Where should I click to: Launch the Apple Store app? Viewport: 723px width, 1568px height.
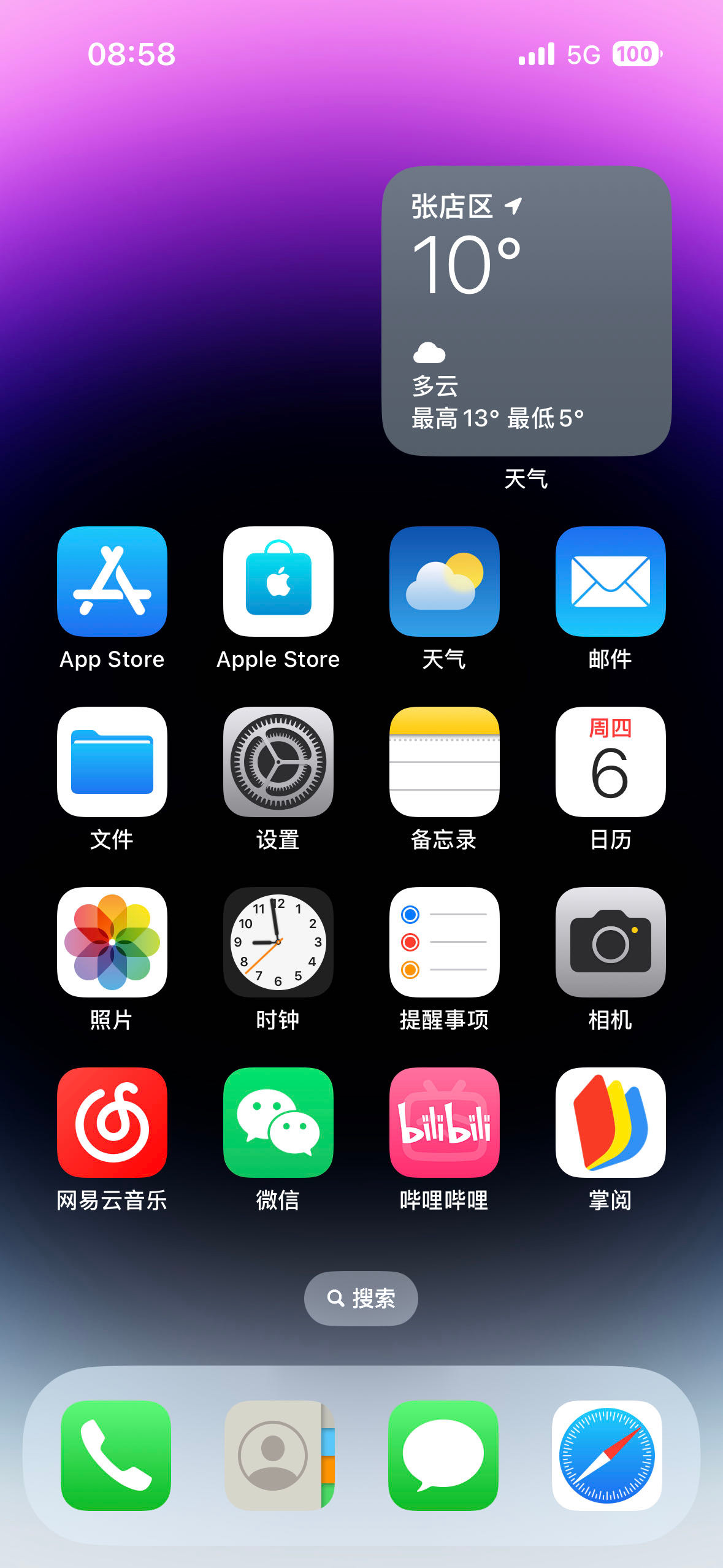point(278,581)
